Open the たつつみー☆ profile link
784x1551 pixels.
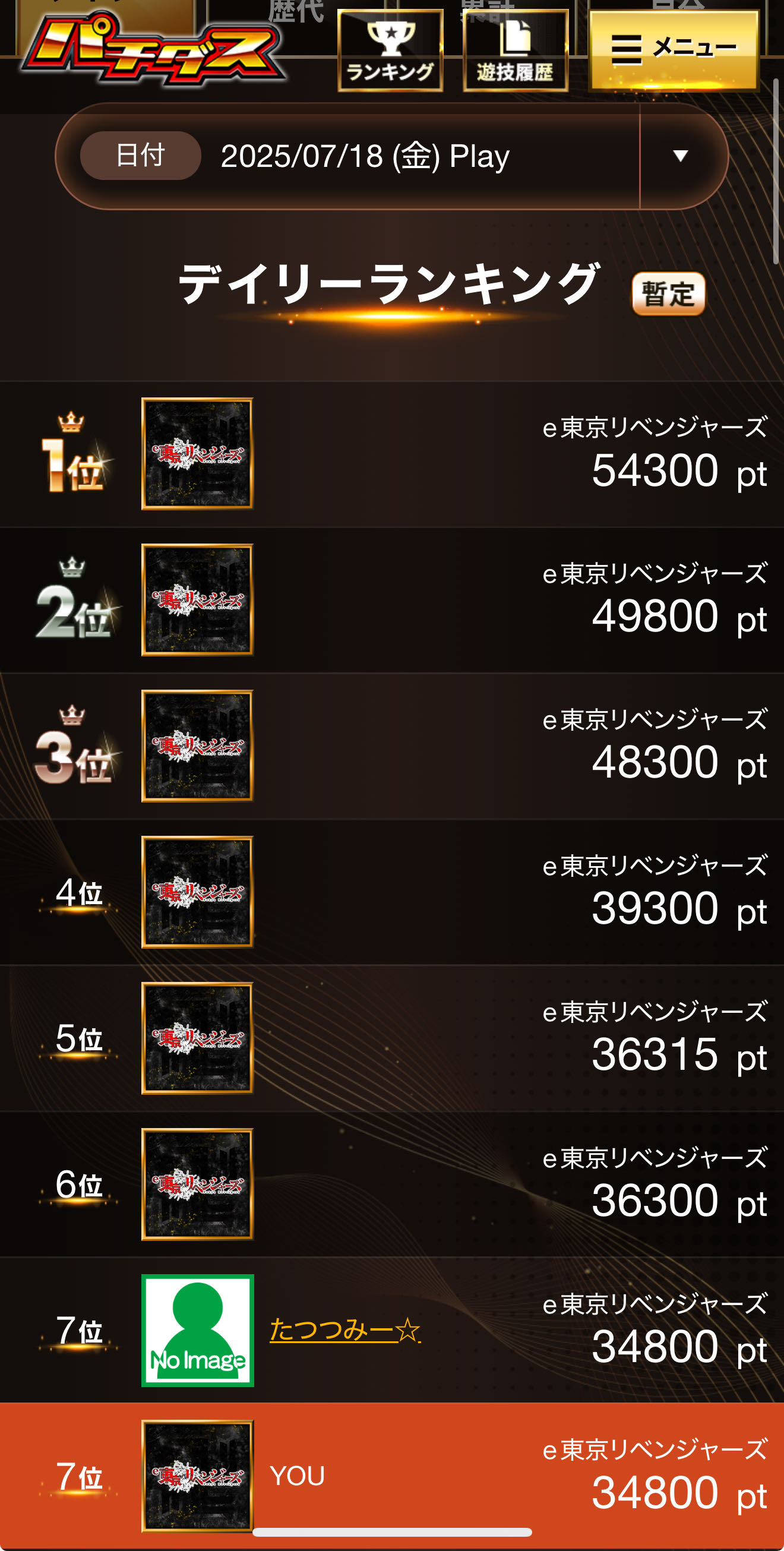tap(345, 1330)
